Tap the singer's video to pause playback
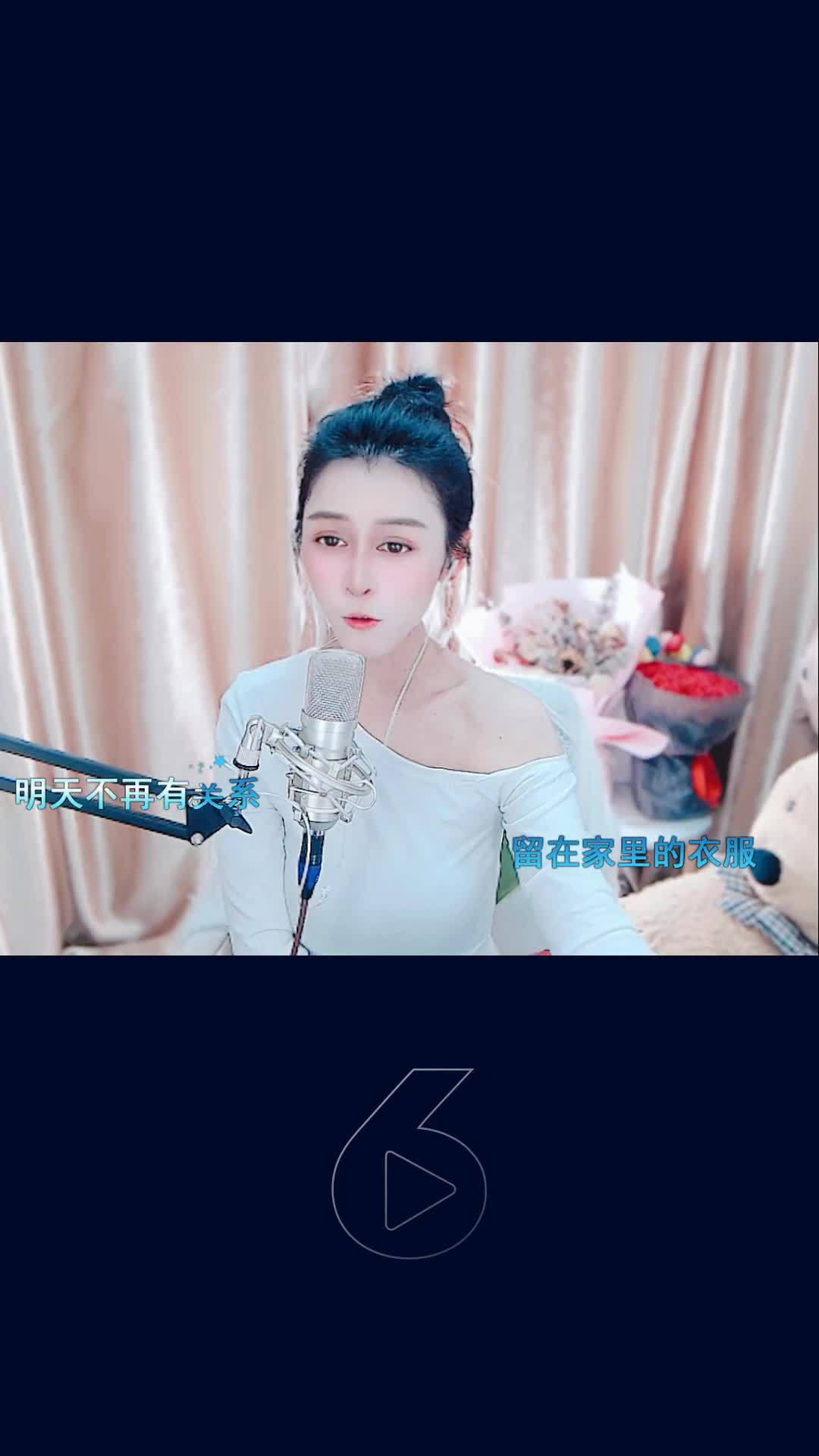This screenshot has height=1456, width=819. click(x=409, y=648)
